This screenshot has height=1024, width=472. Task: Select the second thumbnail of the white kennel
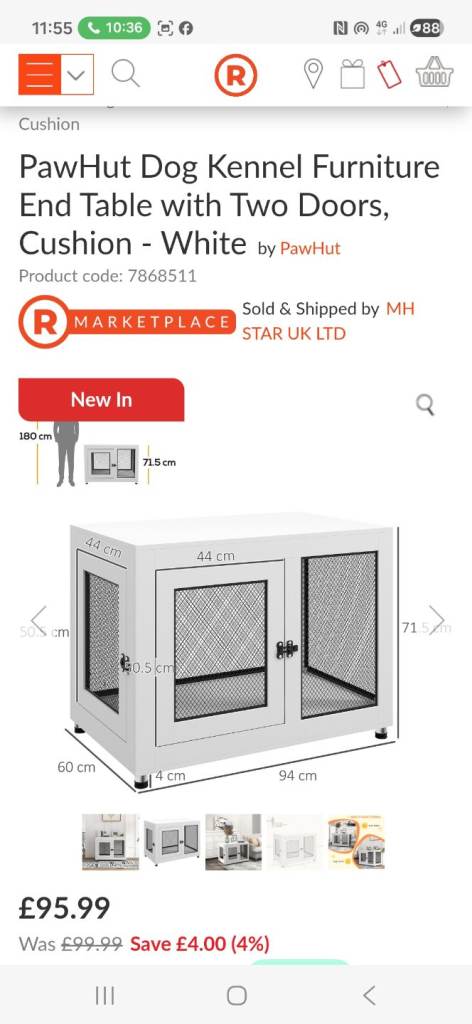coord(172,842)
